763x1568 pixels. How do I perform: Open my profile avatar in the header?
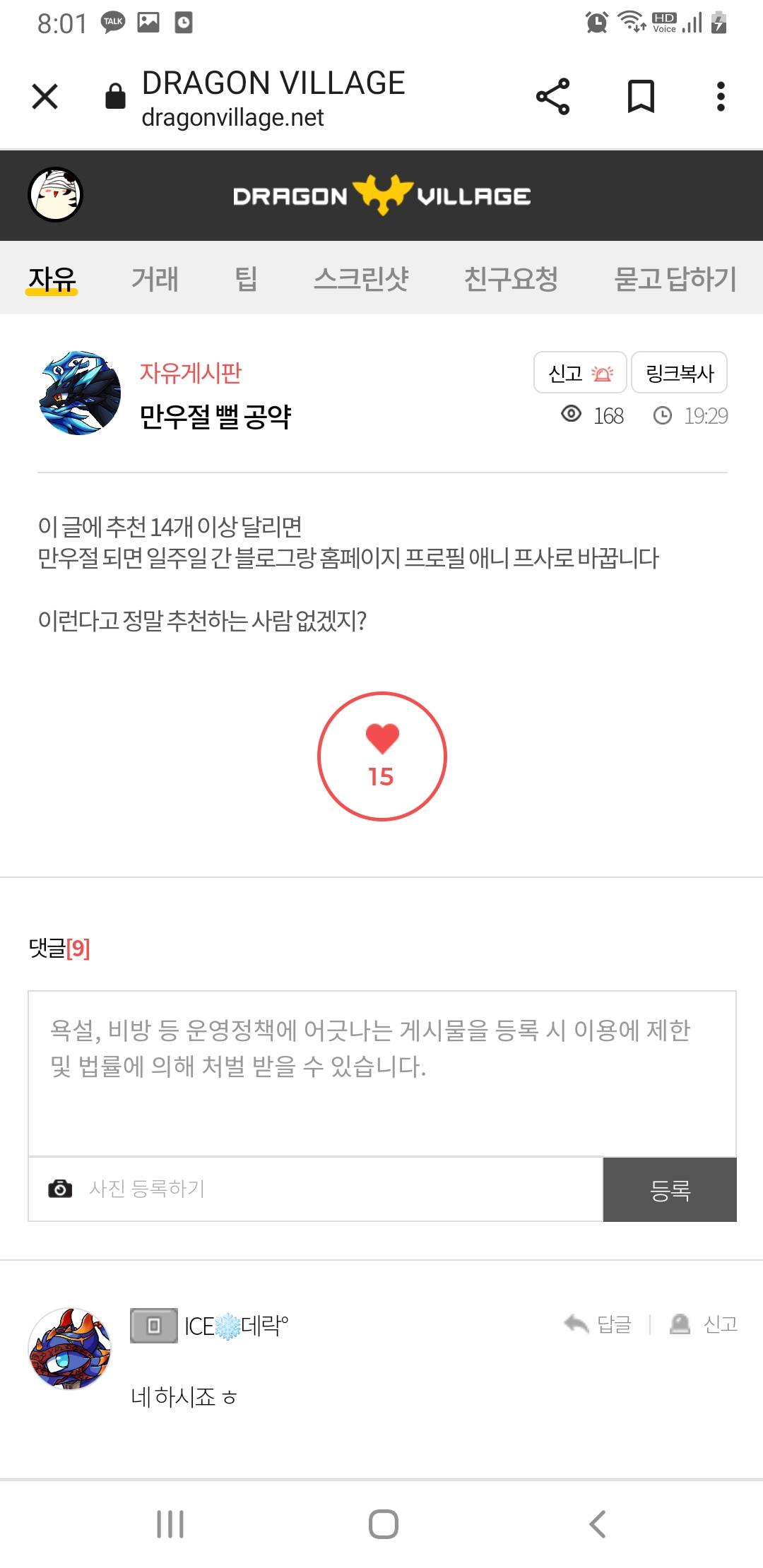pyautogui.click(x=55, y=195)
